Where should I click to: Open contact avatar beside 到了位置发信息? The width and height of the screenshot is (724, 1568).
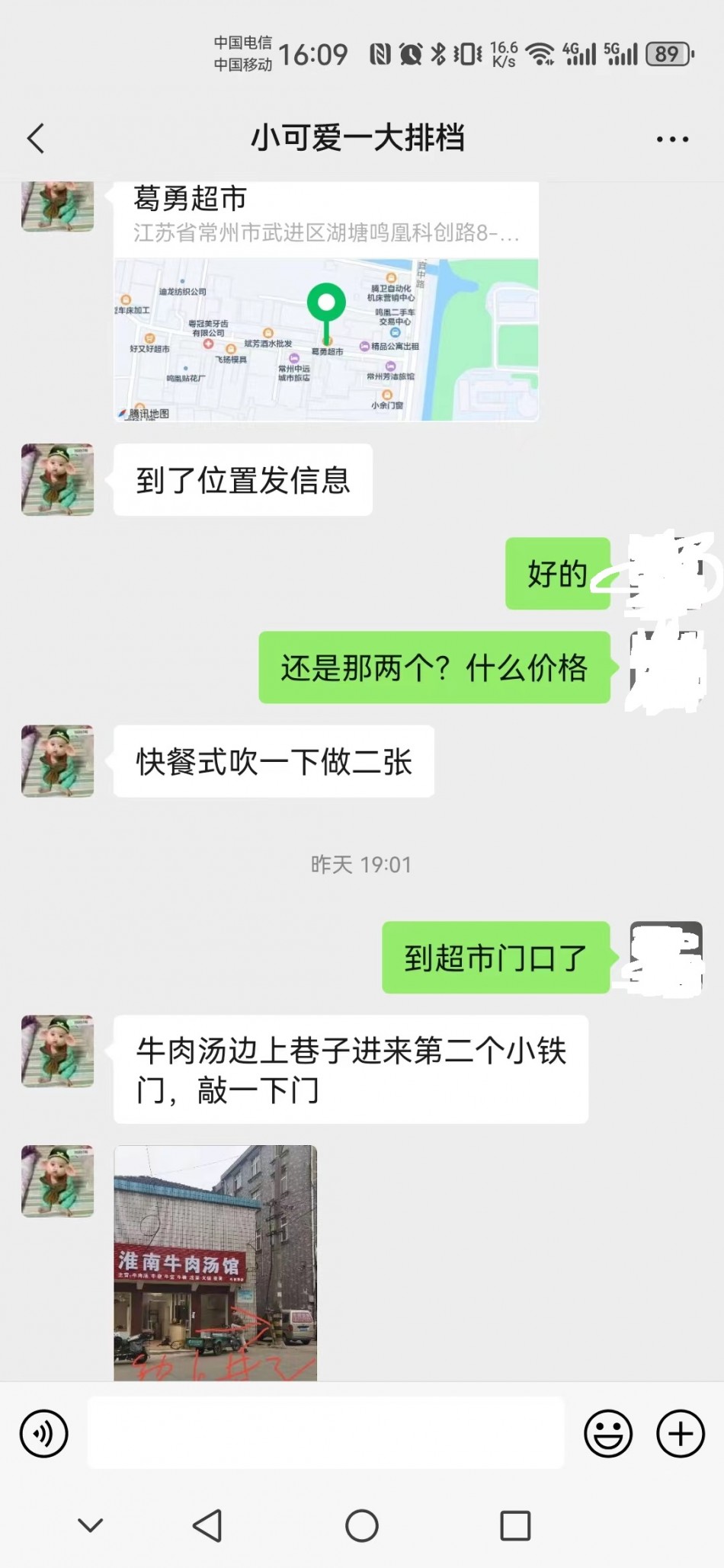click(58, 480)
